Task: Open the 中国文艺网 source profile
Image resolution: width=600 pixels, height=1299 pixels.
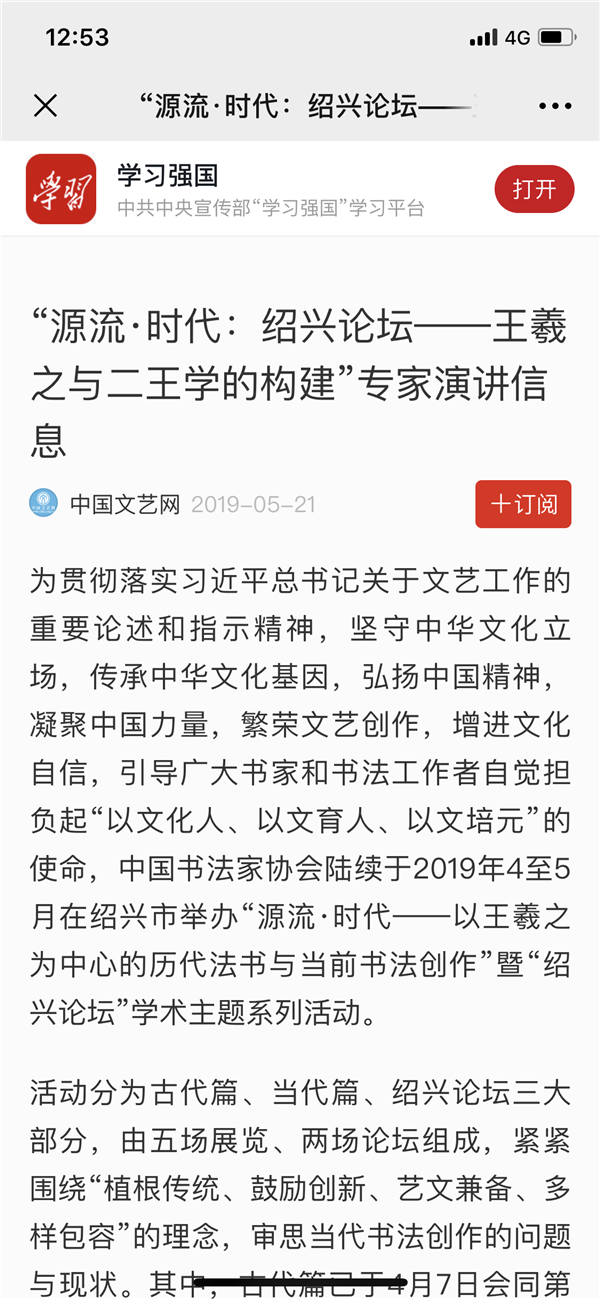Action: pyautogui.click(x=125, y=505)
